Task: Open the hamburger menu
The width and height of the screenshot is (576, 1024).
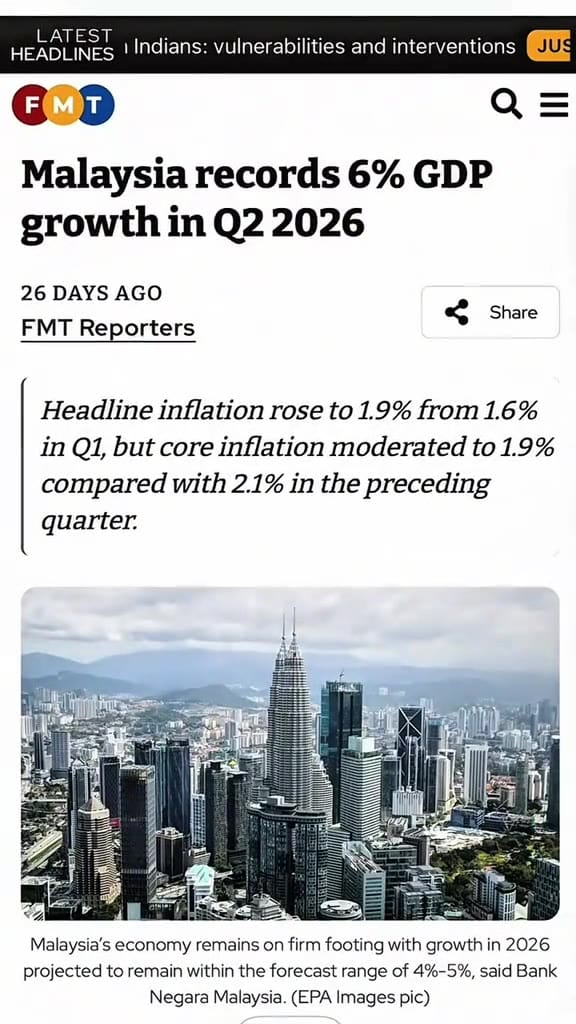Action: click(x=554, y=104)
